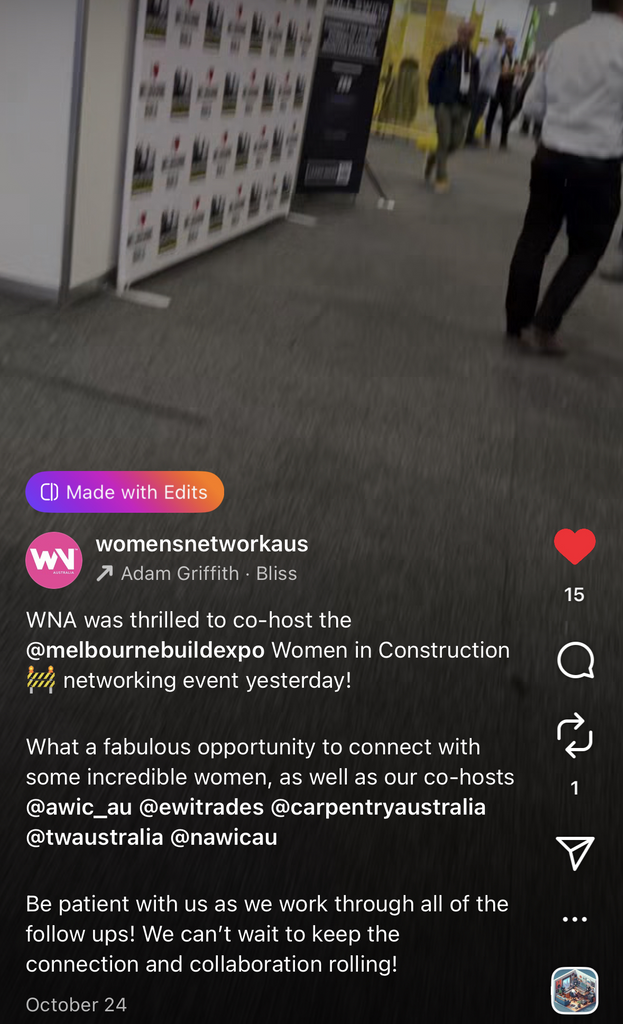View the @nawicau mention
The height and width of the screenshot is (1024, 623).
pos(224,837)
